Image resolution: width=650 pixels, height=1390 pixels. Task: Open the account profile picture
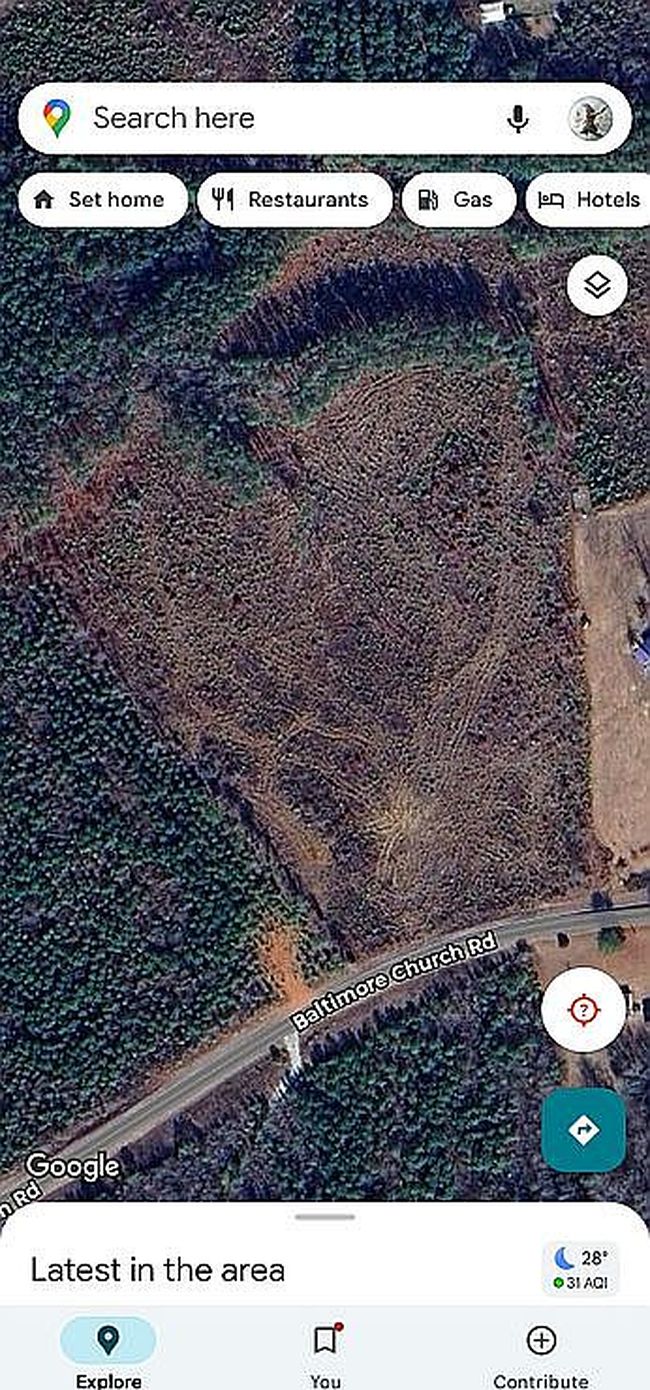click(590, 119)
